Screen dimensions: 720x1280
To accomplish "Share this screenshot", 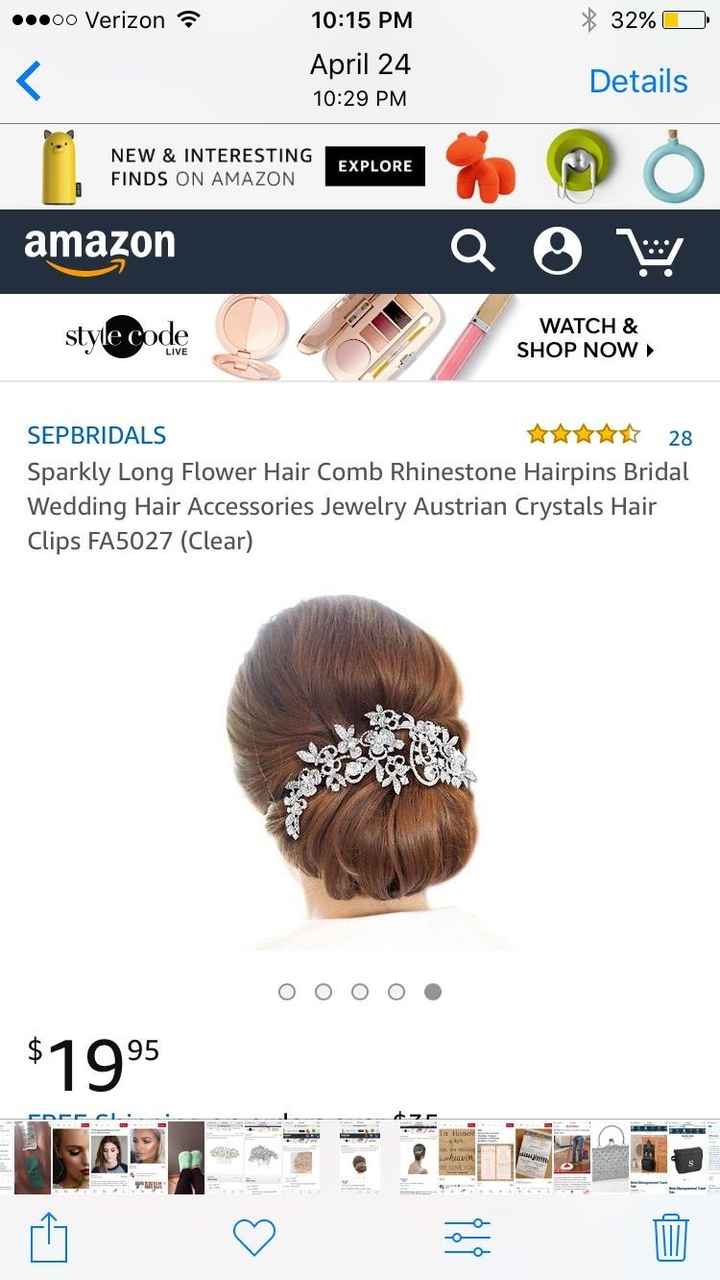I will 48,1238.
